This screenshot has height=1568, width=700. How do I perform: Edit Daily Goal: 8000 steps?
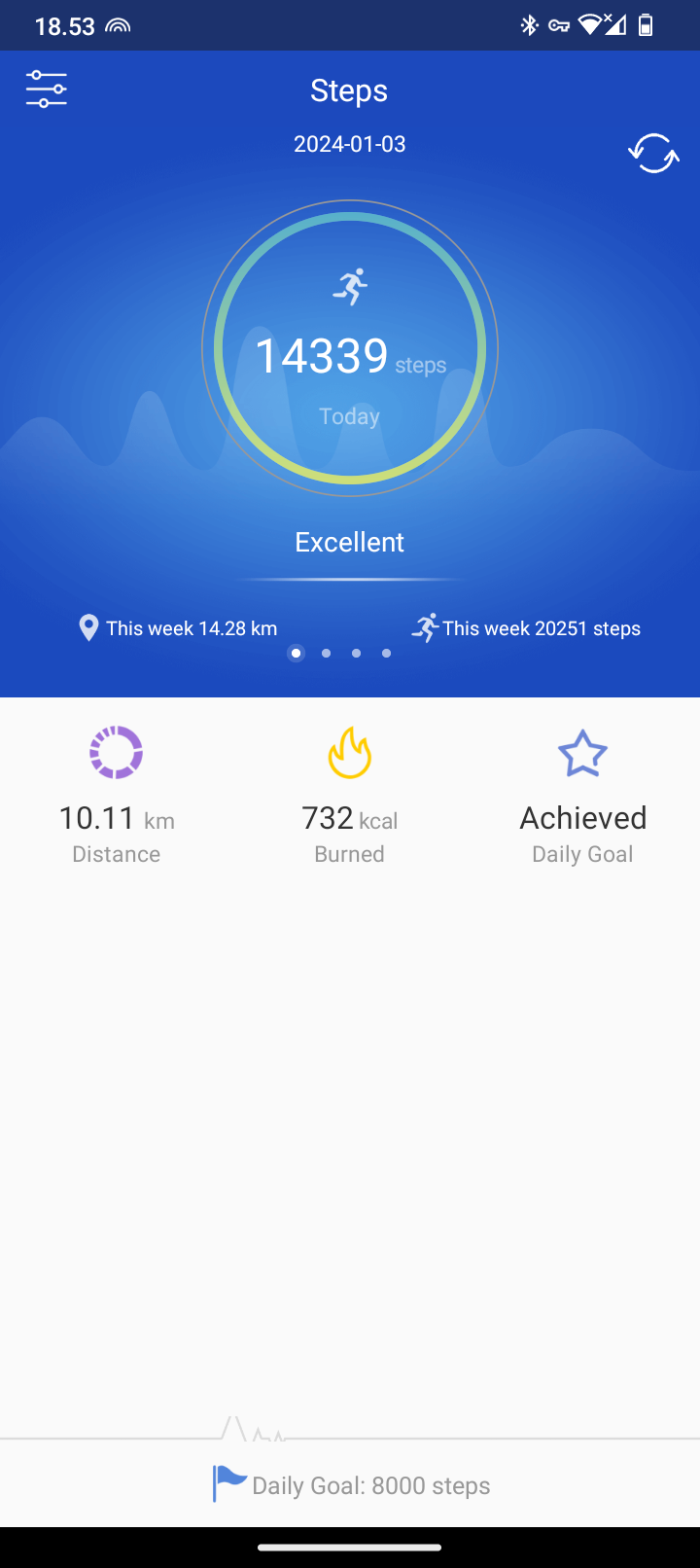[351, 1485]
